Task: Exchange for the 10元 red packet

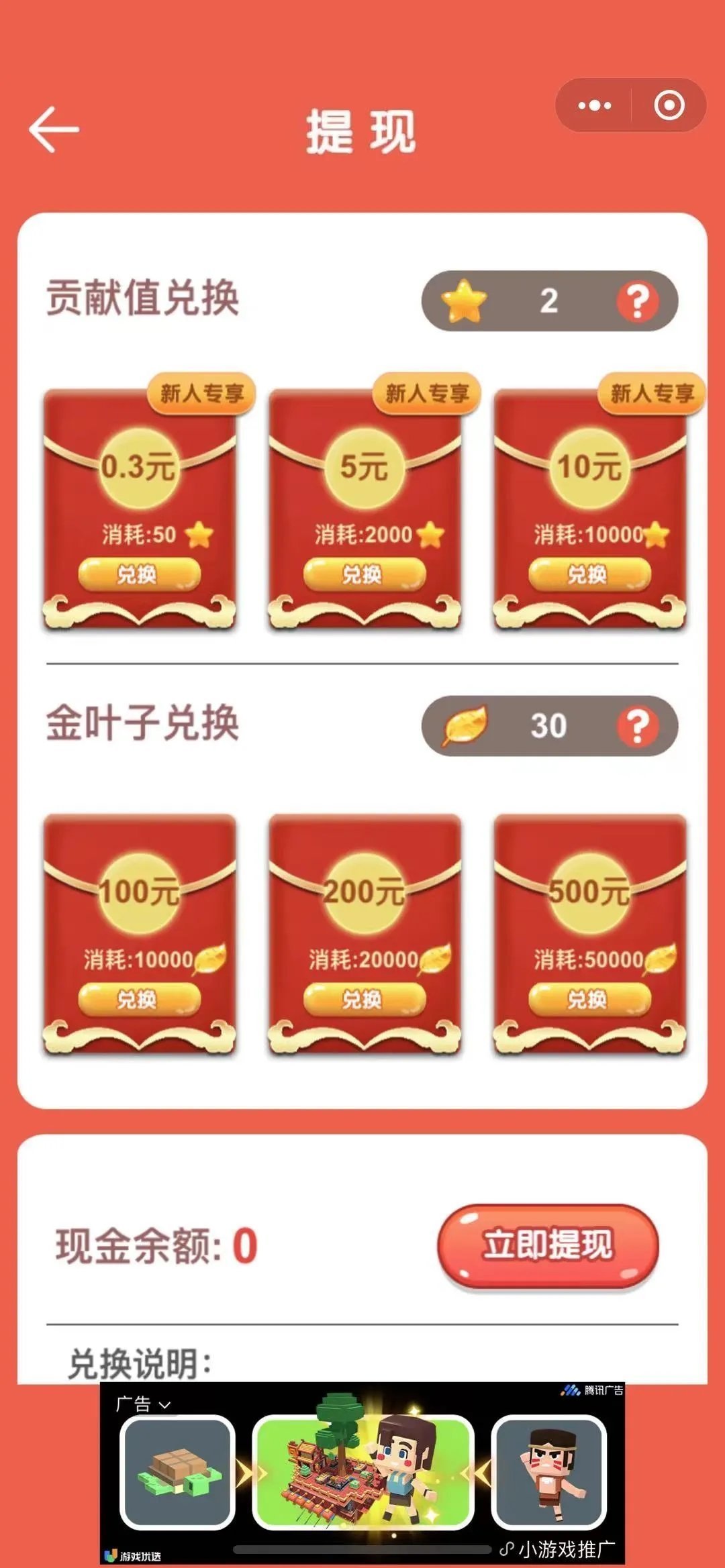Action: click(589, 574)
